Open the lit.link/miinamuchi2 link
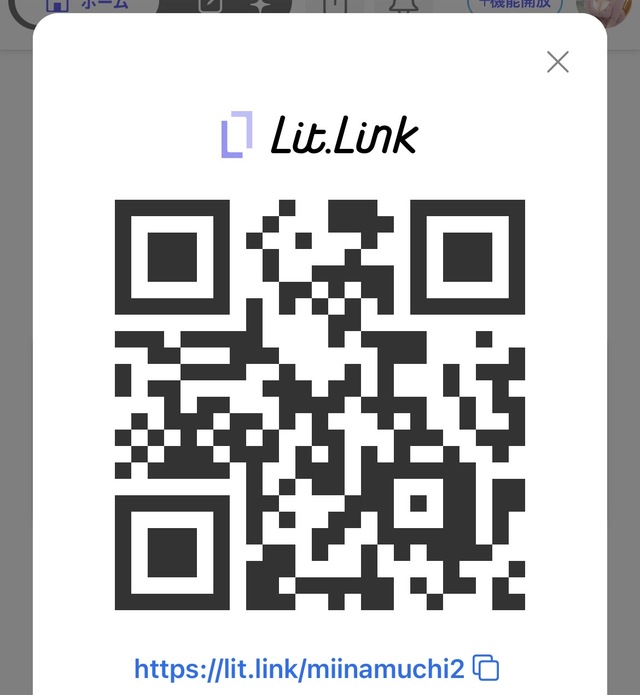Screen dimensions: 640x695 tap(300, 668)
